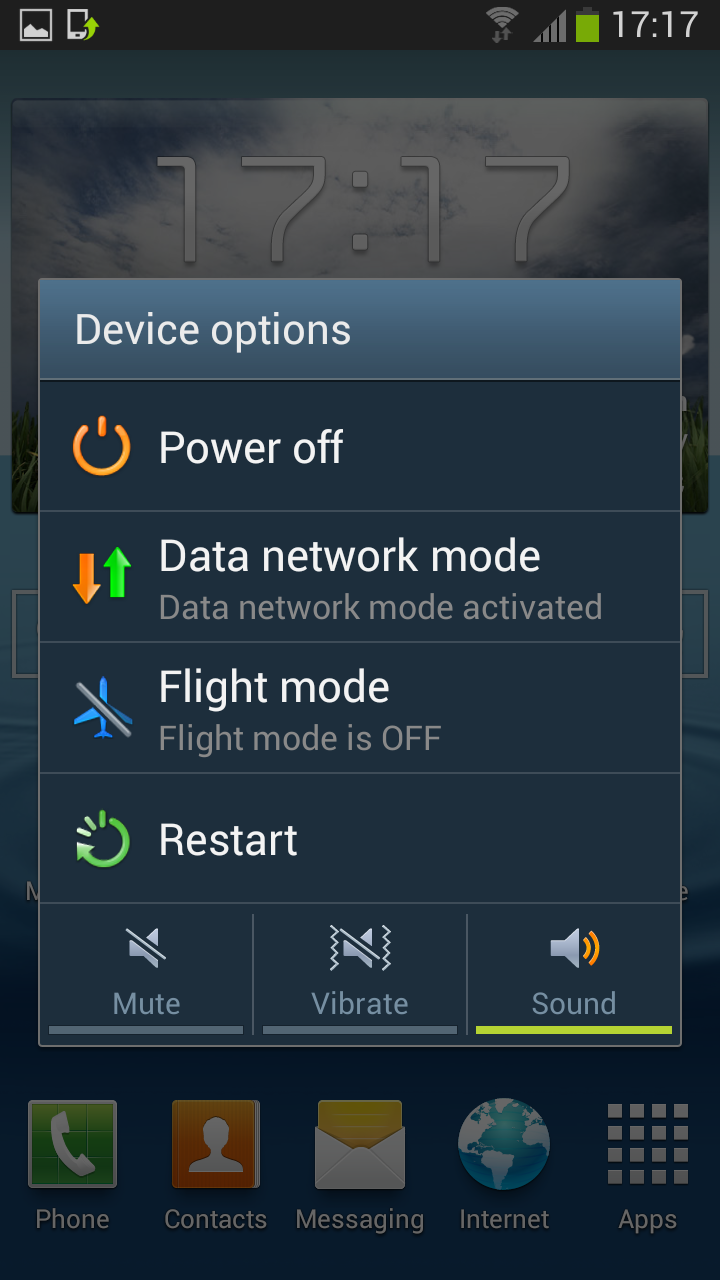Screen dimensions: 720x1280
Task: Open the Contacts app
Action: click(216, 1160)
